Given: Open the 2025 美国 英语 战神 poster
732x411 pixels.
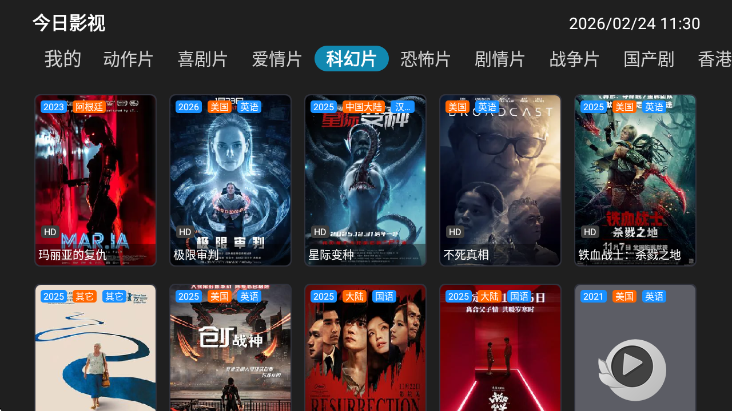Looking at the screenshot, I should point(231,348).
